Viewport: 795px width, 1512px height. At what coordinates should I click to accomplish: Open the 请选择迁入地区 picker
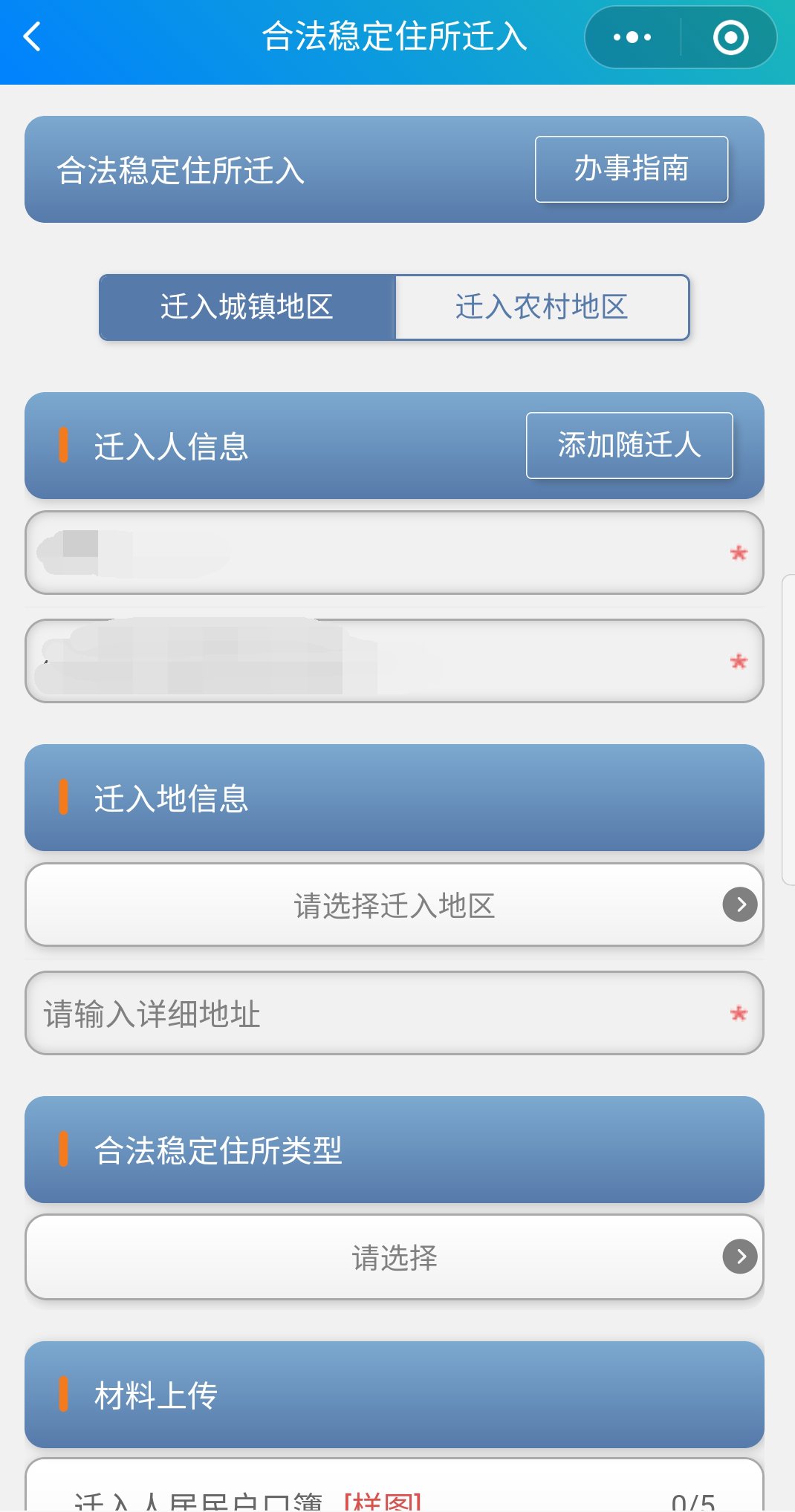pyautogui.click(x=395, y=905)
